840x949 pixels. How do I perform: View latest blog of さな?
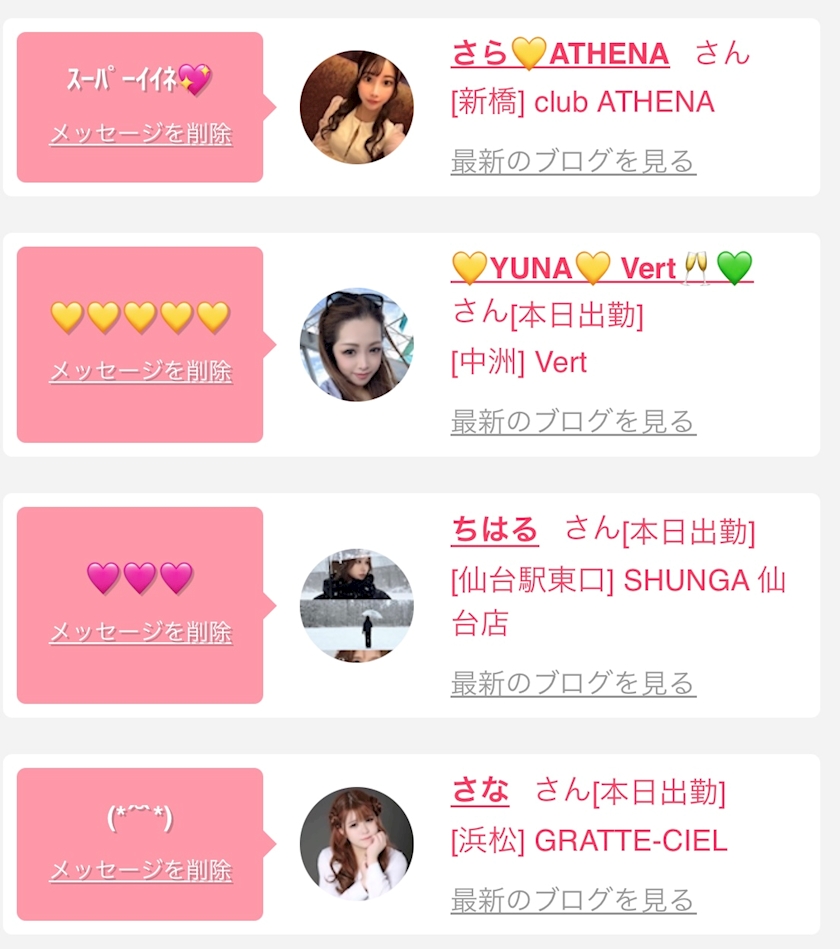click(573, 900)
